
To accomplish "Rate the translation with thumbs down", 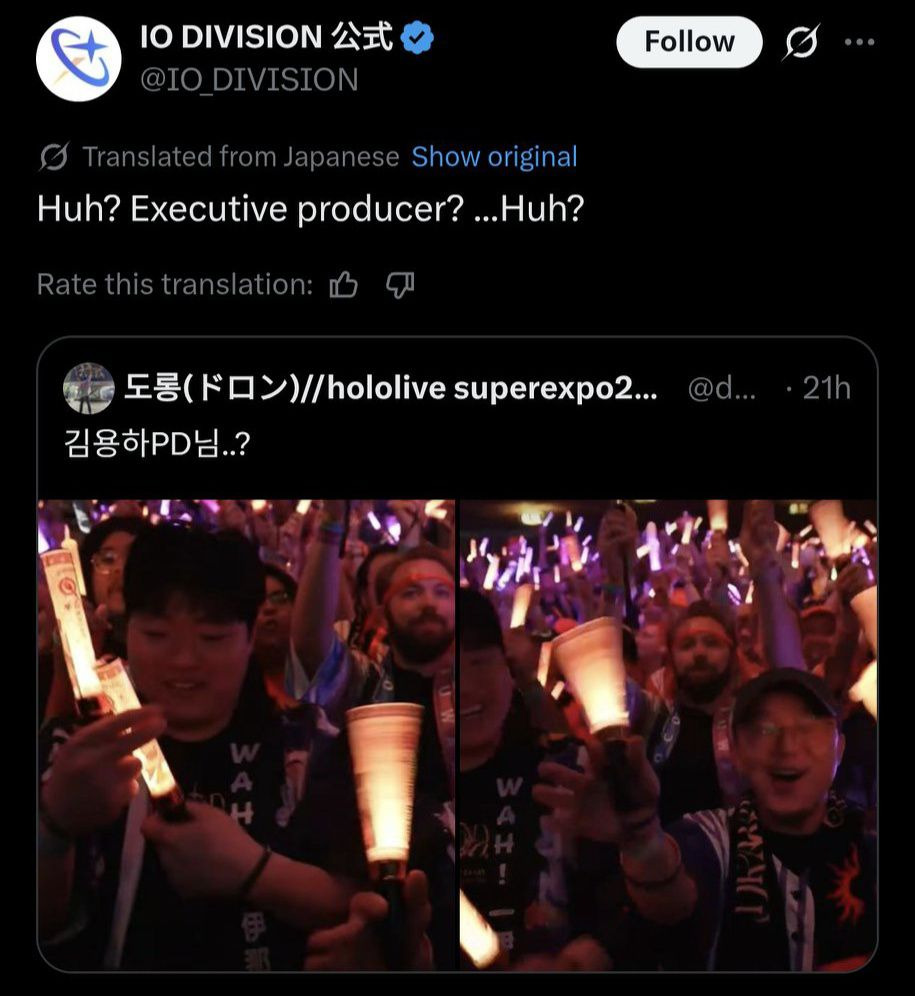I will (x=400, y=285).
